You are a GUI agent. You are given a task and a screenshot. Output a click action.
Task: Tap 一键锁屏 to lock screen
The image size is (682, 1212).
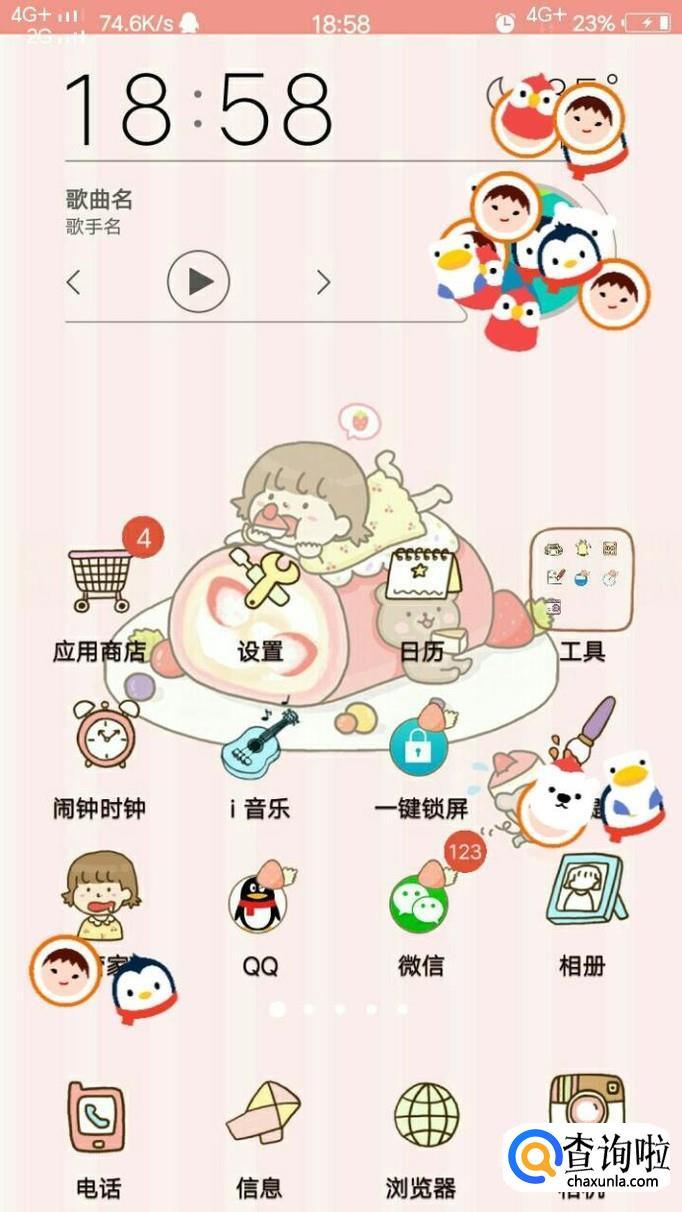[419, 745]
